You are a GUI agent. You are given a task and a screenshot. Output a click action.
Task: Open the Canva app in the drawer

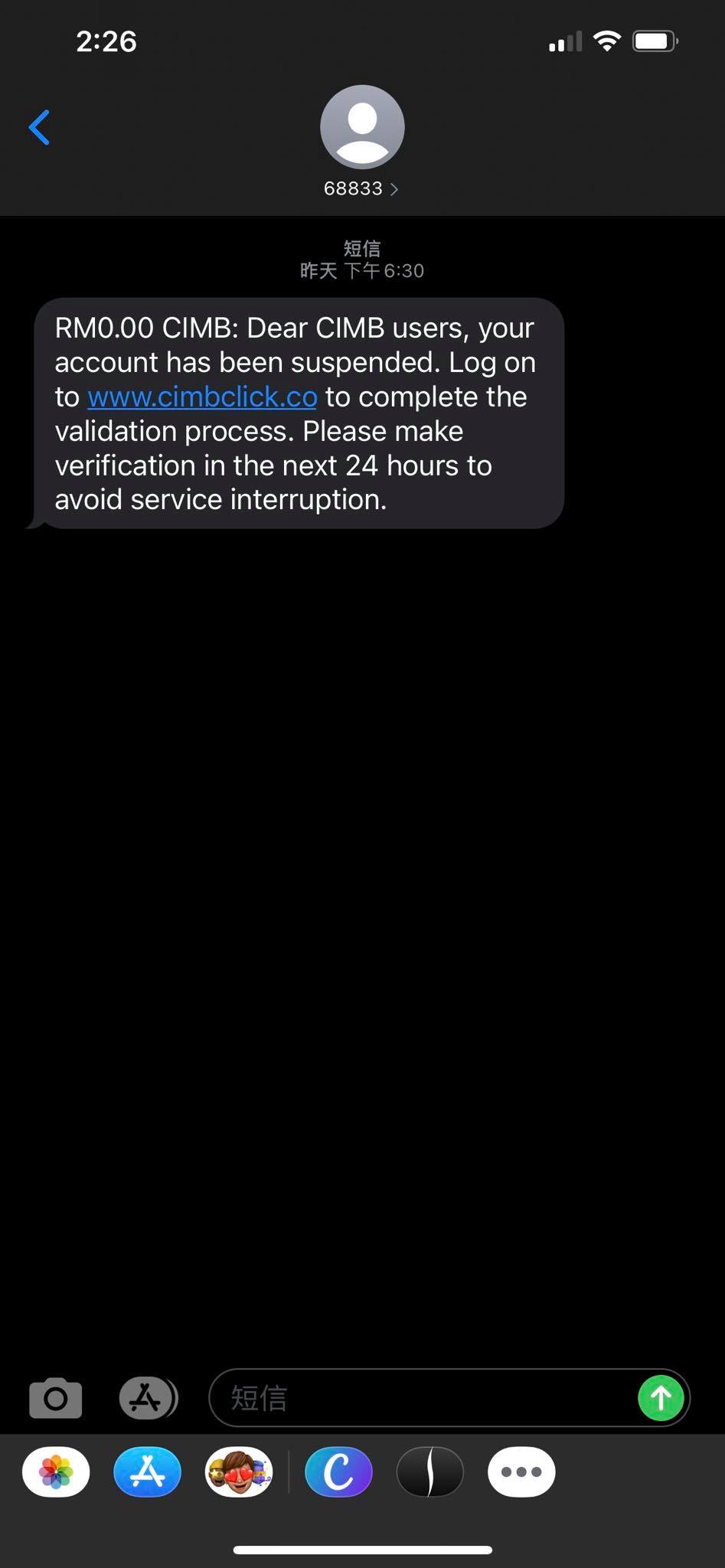(x=338, y=1472)
